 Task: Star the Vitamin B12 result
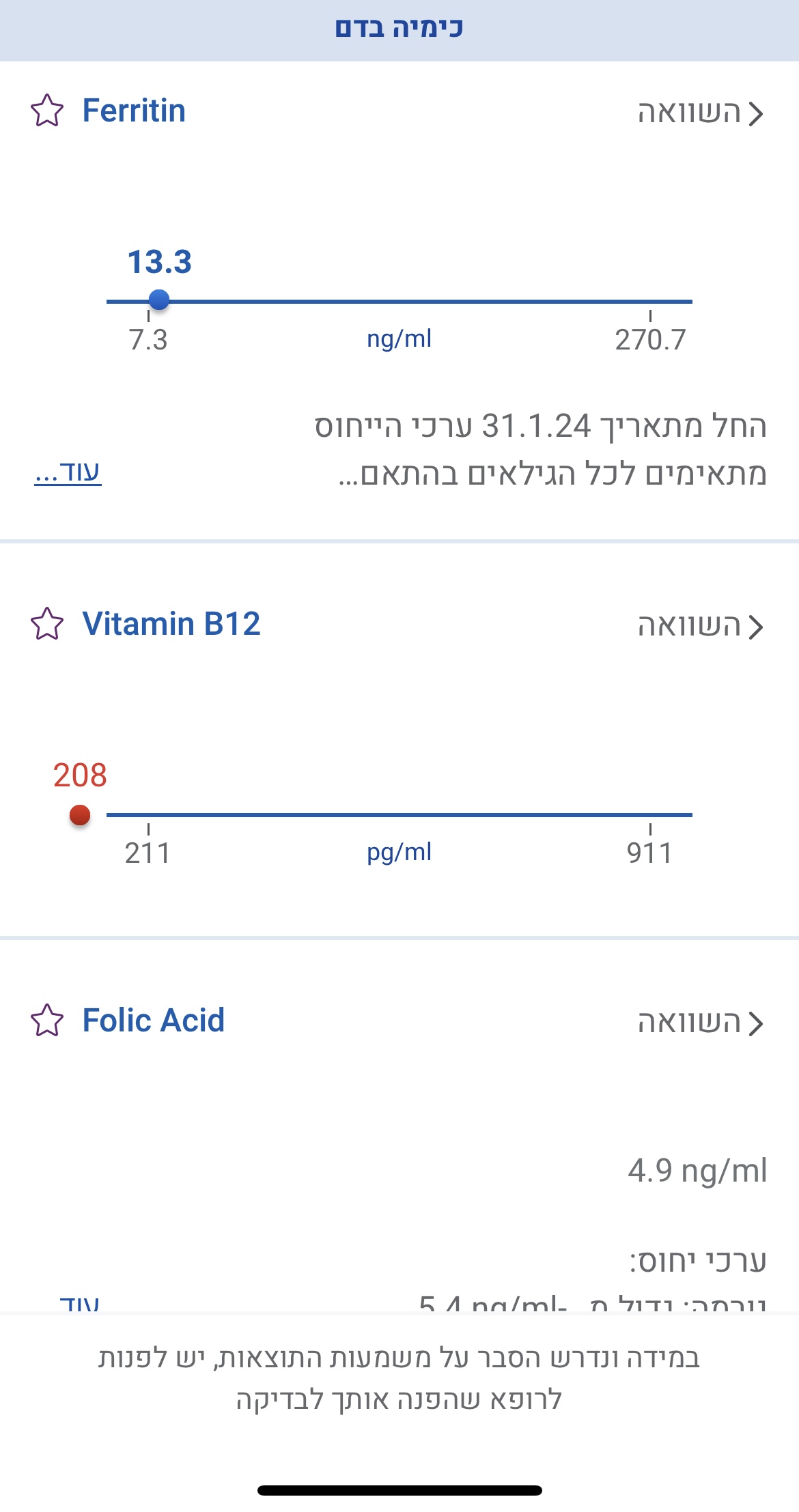coord(47,624)
